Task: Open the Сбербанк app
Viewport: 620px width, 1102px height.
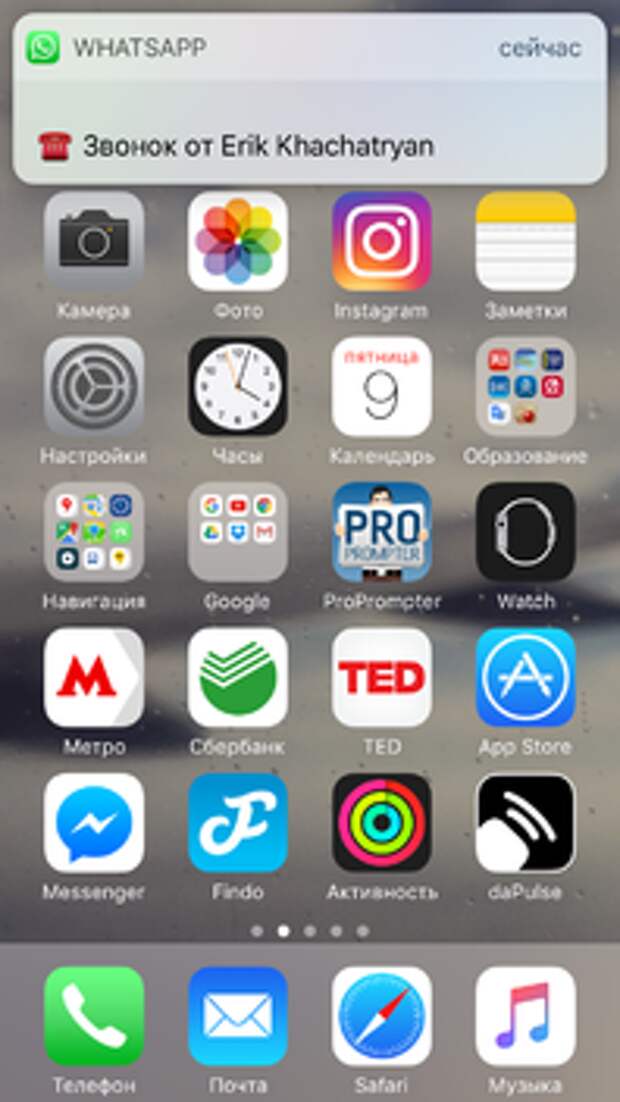Action: (x=238, y=677)
